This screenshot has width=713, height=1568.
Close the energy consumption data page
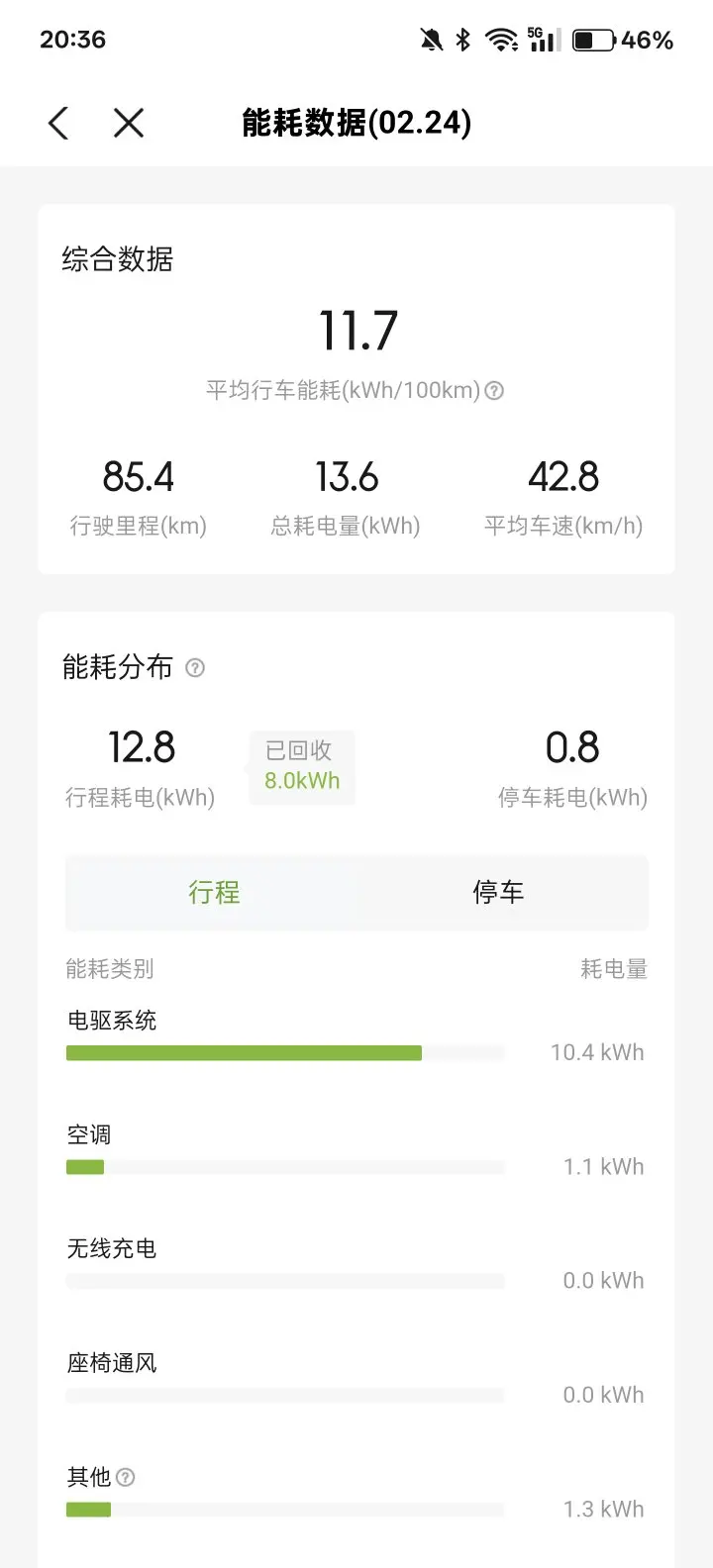click(129, 124)
